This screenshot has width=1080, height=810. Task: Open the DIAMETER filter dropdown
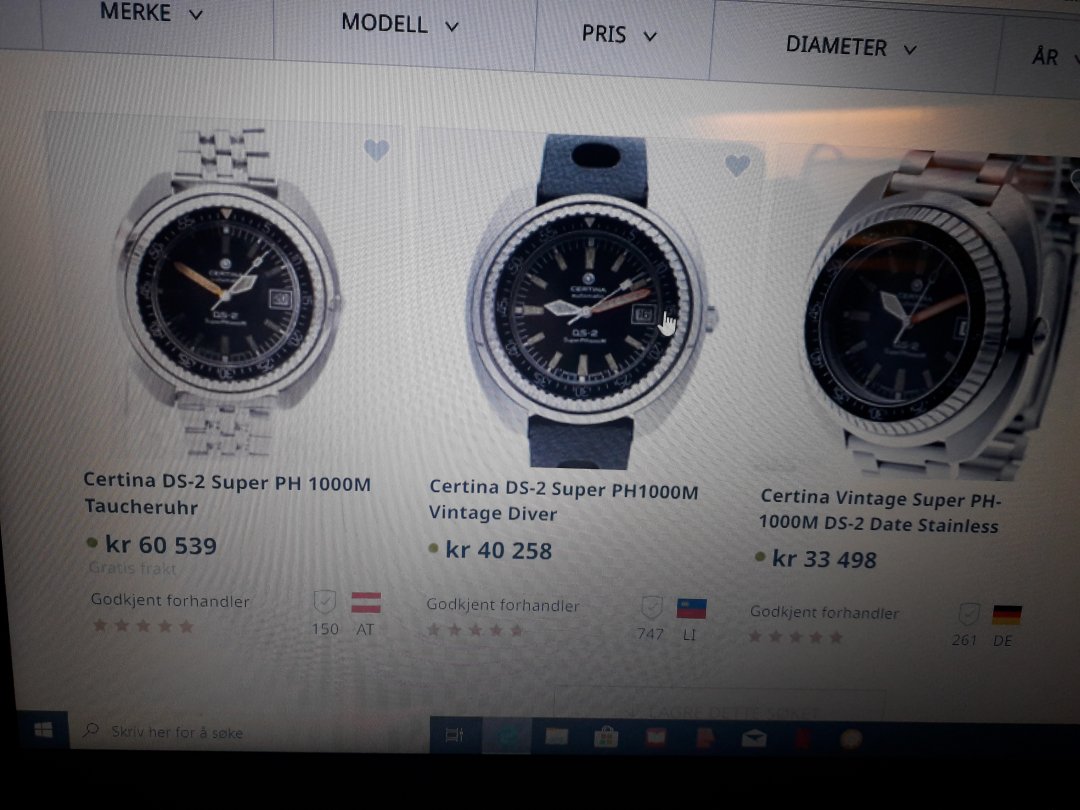click(850, 47)
